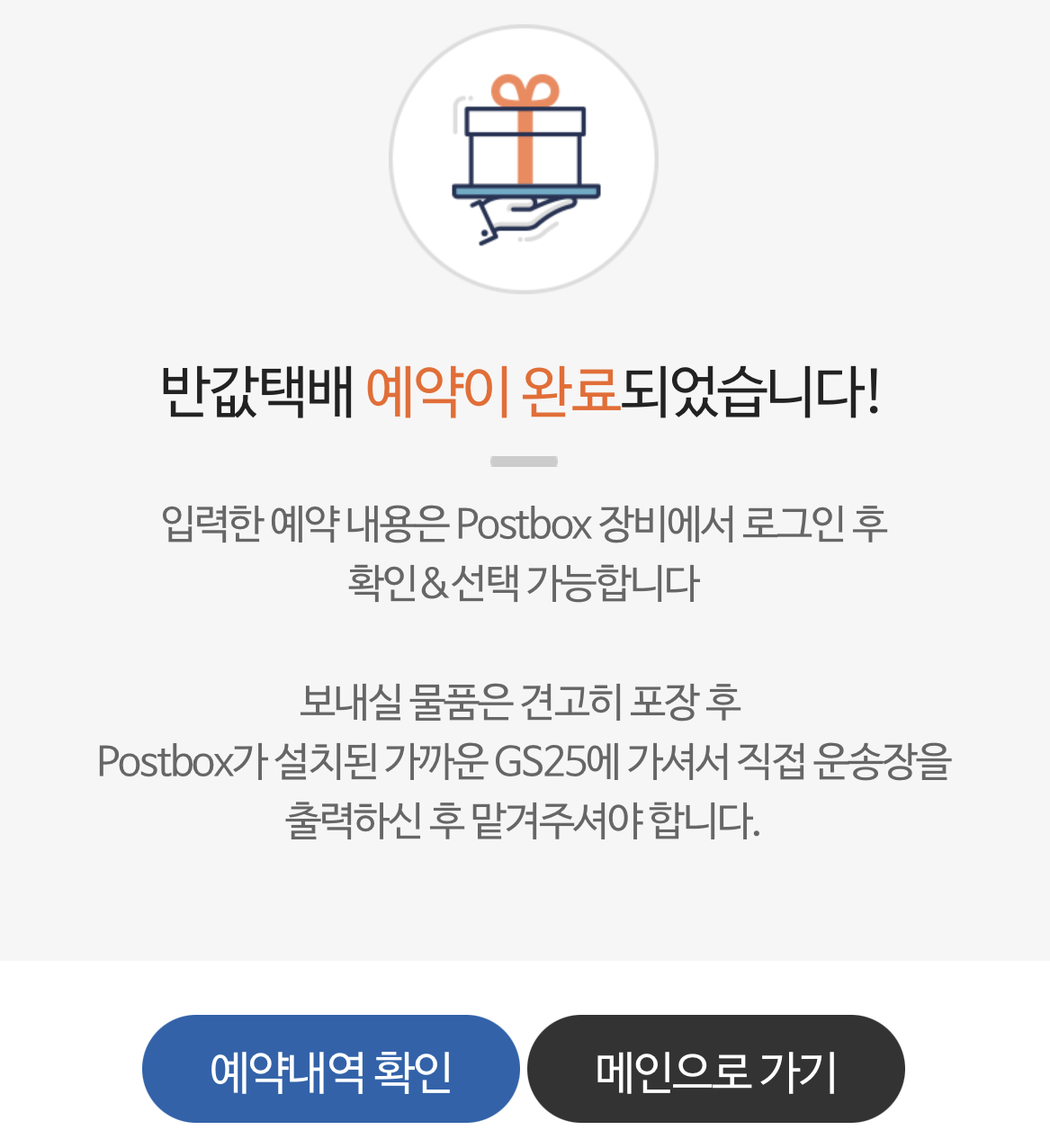Click the blue tray under the gift box

[x=525, y=191]
